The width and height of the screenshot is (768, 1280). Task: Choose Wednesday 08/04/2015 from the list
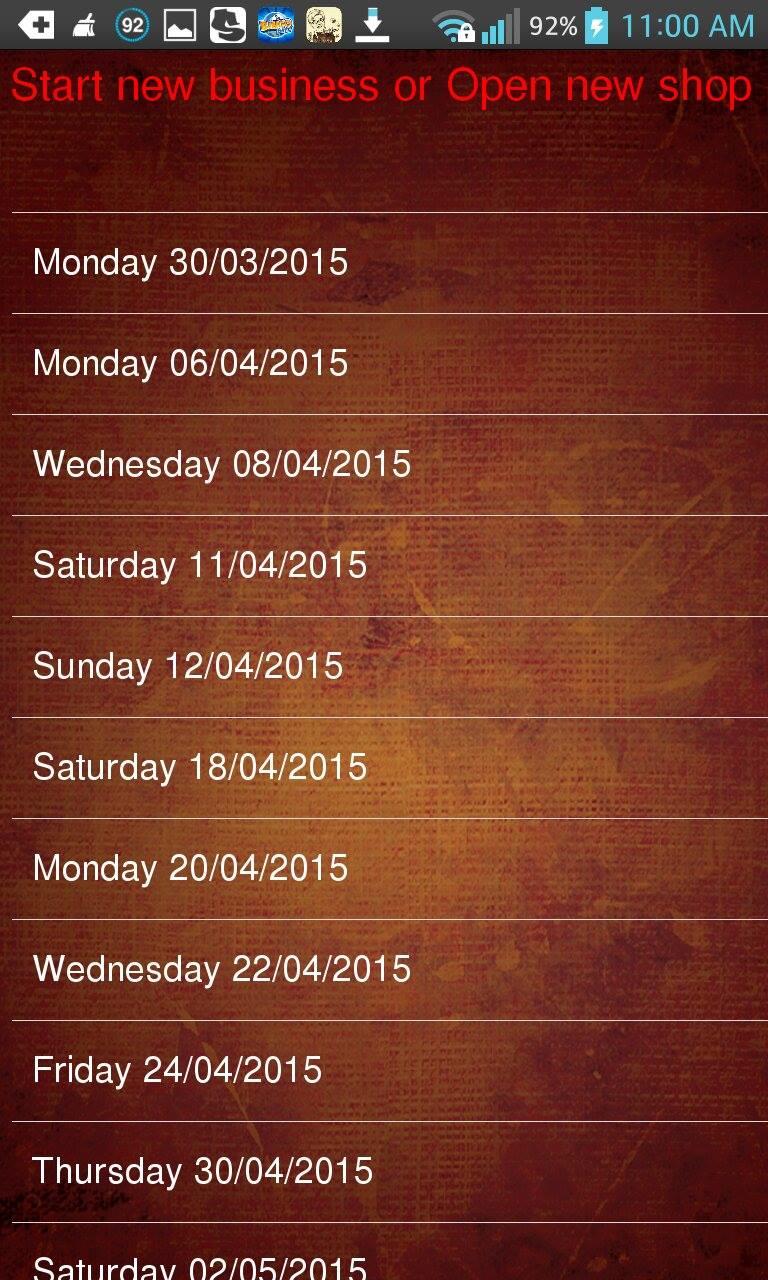(222, 464)
